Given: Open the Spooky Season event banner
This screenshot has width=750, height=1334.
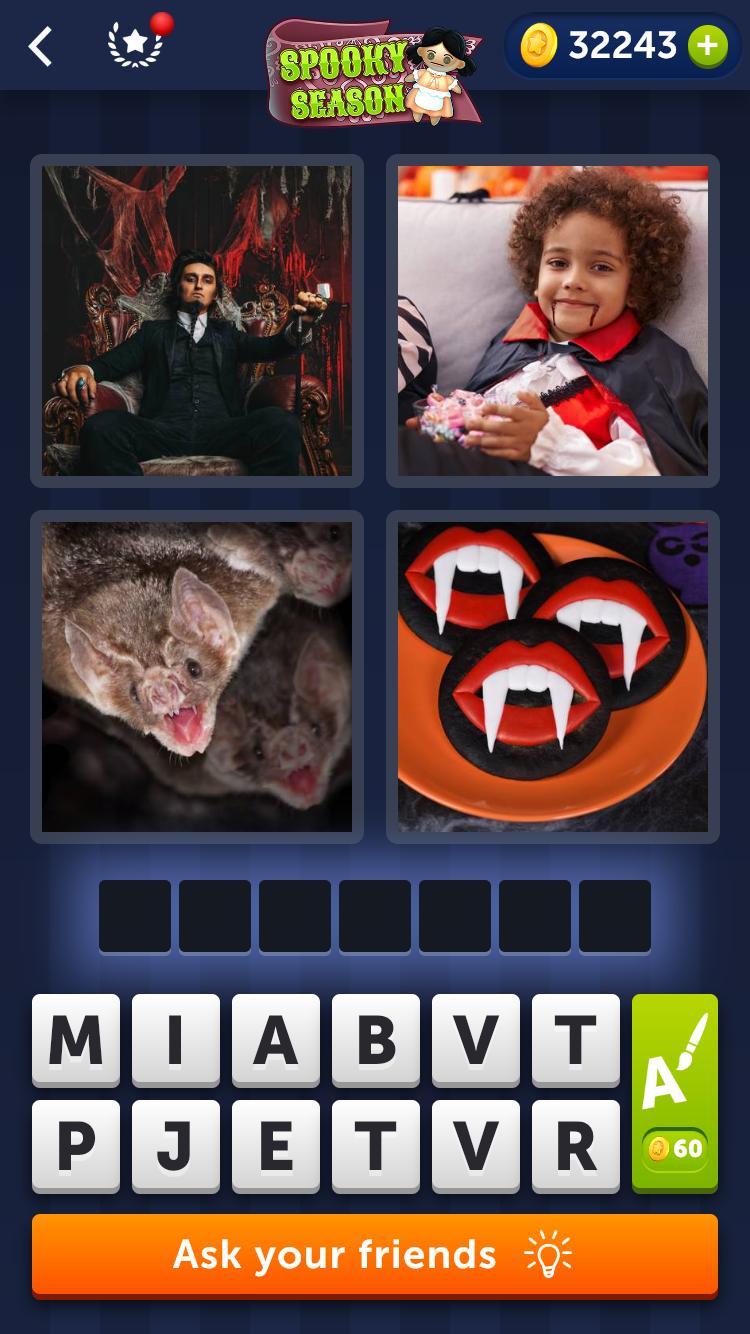Looking at the screenshot, I should tap(375, 70).
